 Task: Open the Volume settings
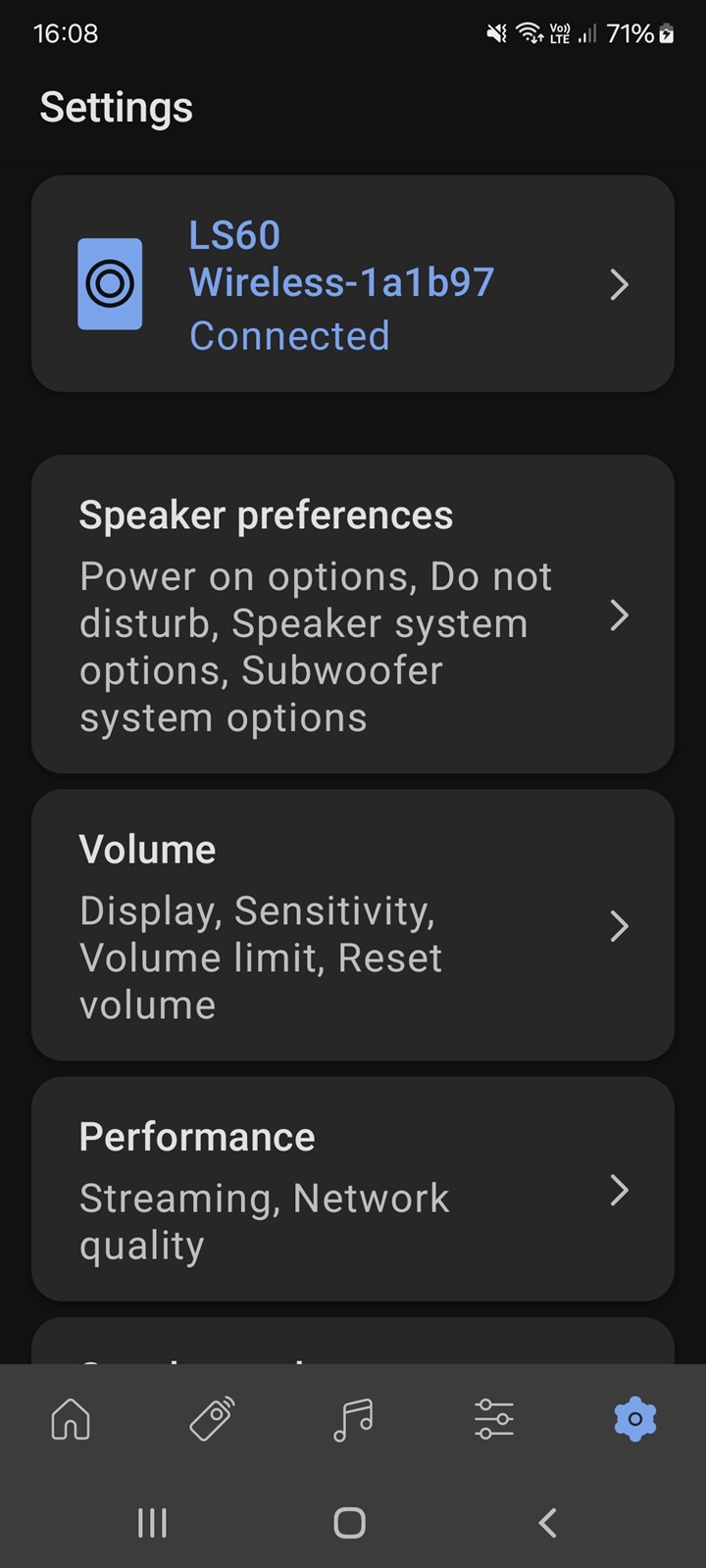point(353,925)
